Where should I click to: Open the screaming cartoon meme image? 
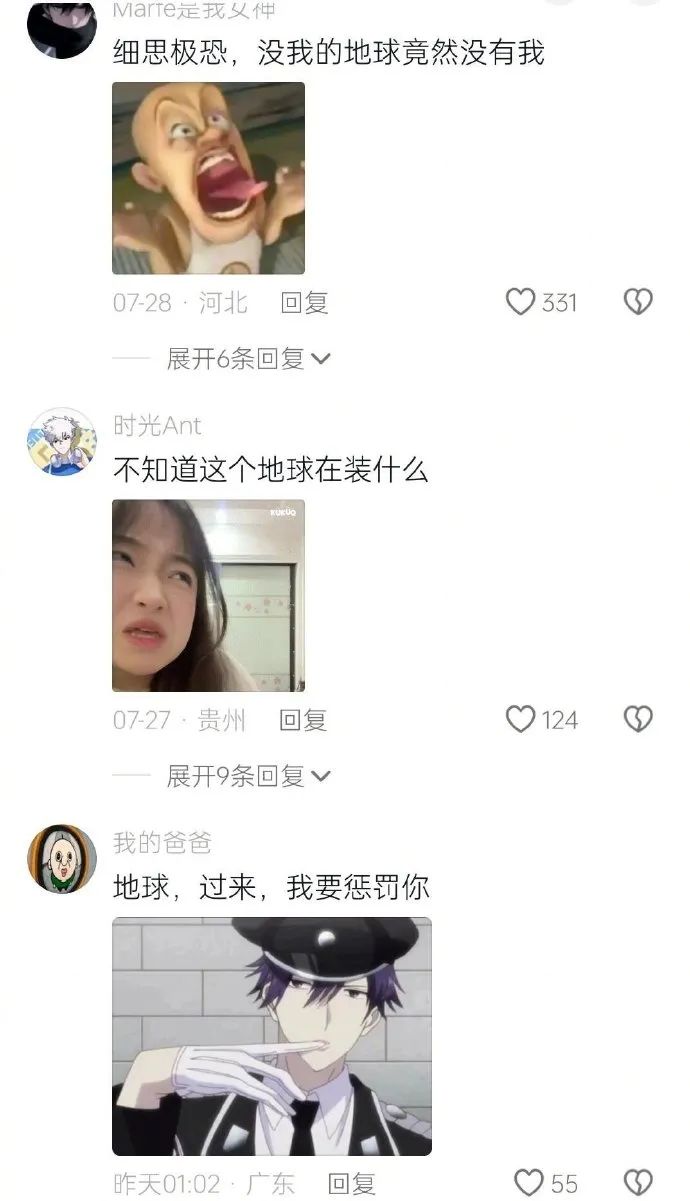tap(208, 178)
